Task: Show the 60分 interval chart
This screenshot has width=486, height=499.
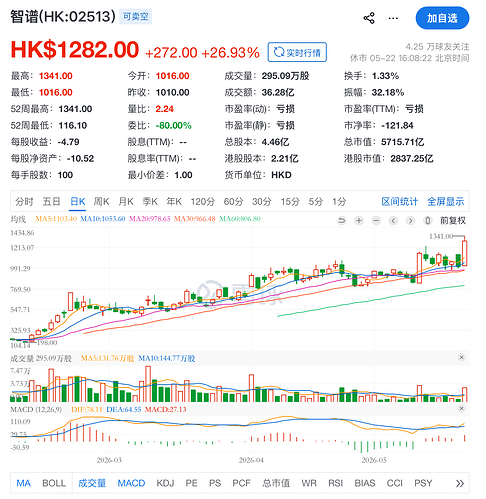Action: pos(233,202)
